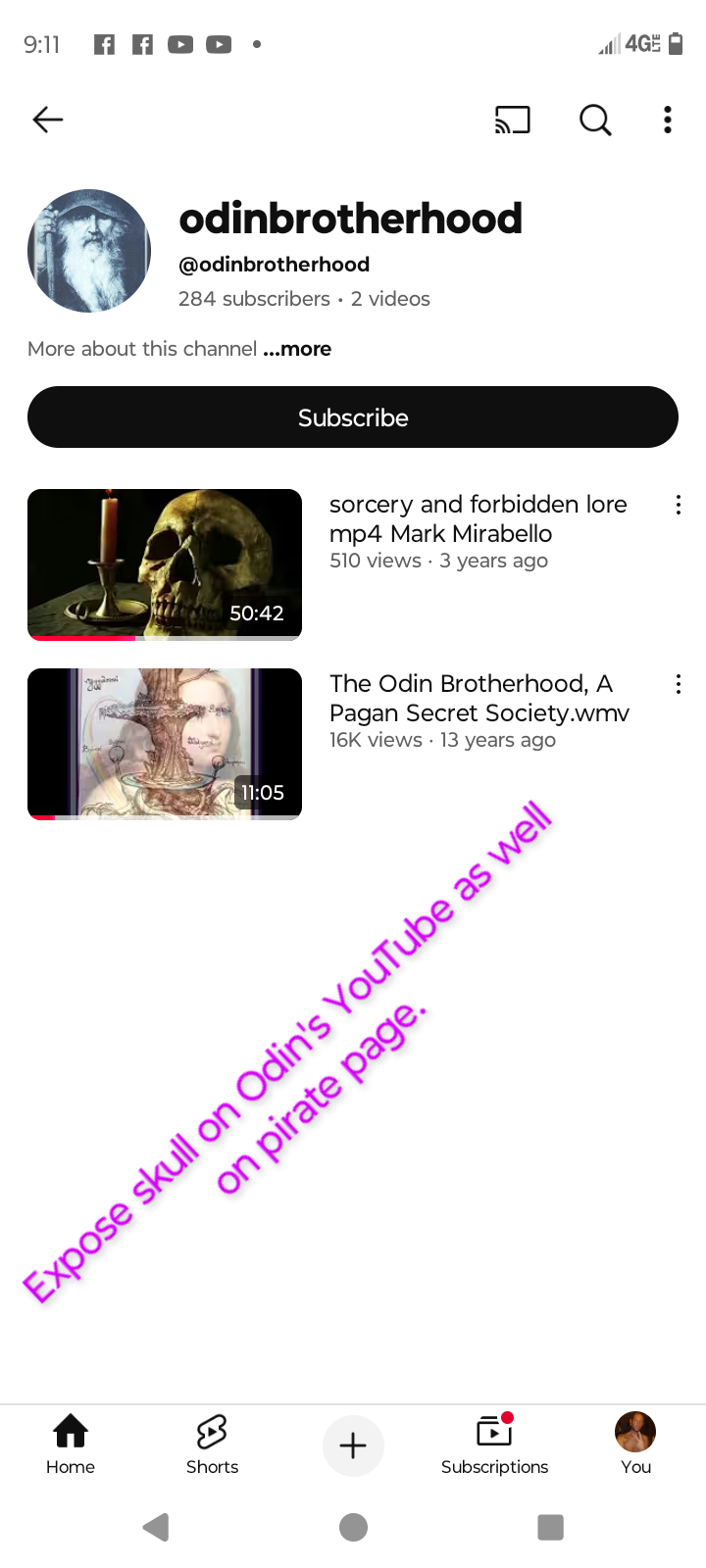706x1568 pixels.
Task: Open options for The Odin Brotherhood video
Action: pos(678,684)
